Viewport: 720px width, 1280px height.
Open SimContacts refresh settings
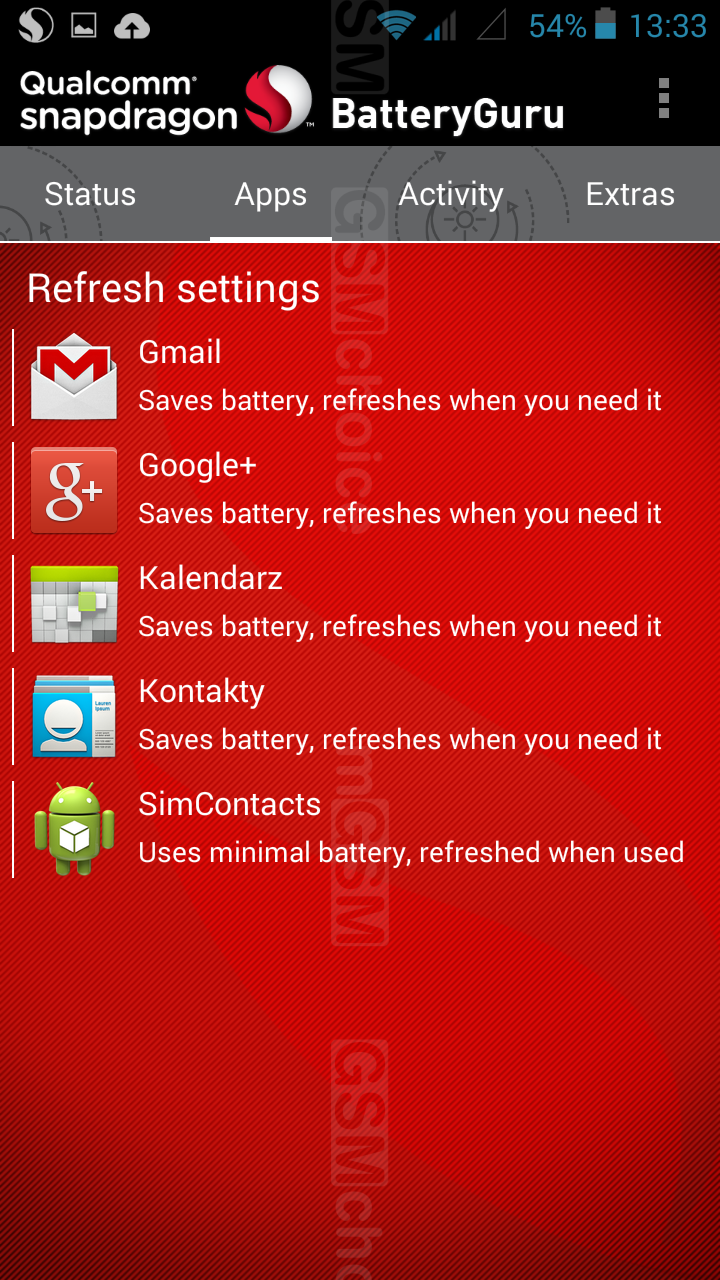point(360,829)
